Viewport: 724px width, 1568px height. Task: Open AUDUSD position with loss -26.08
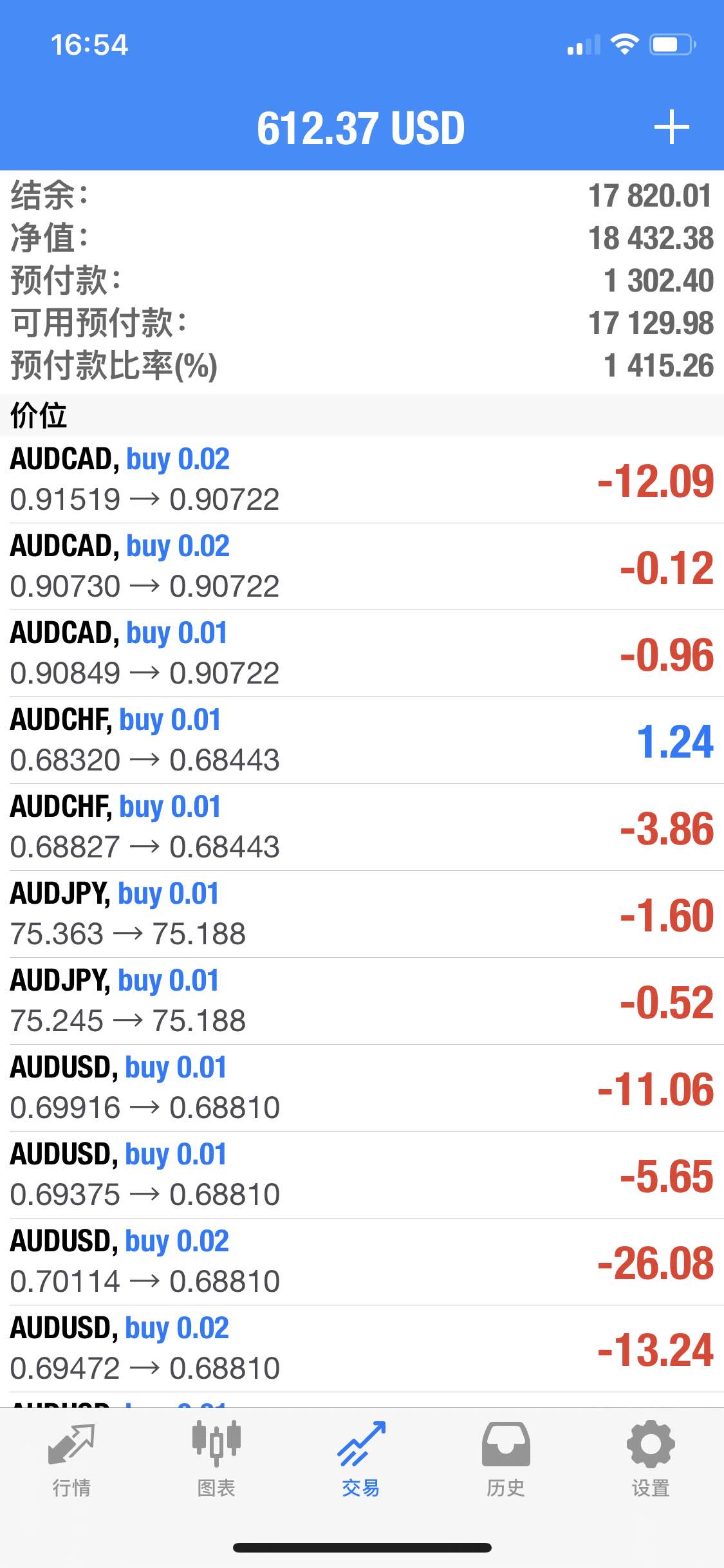click(x=362, y=1262)
